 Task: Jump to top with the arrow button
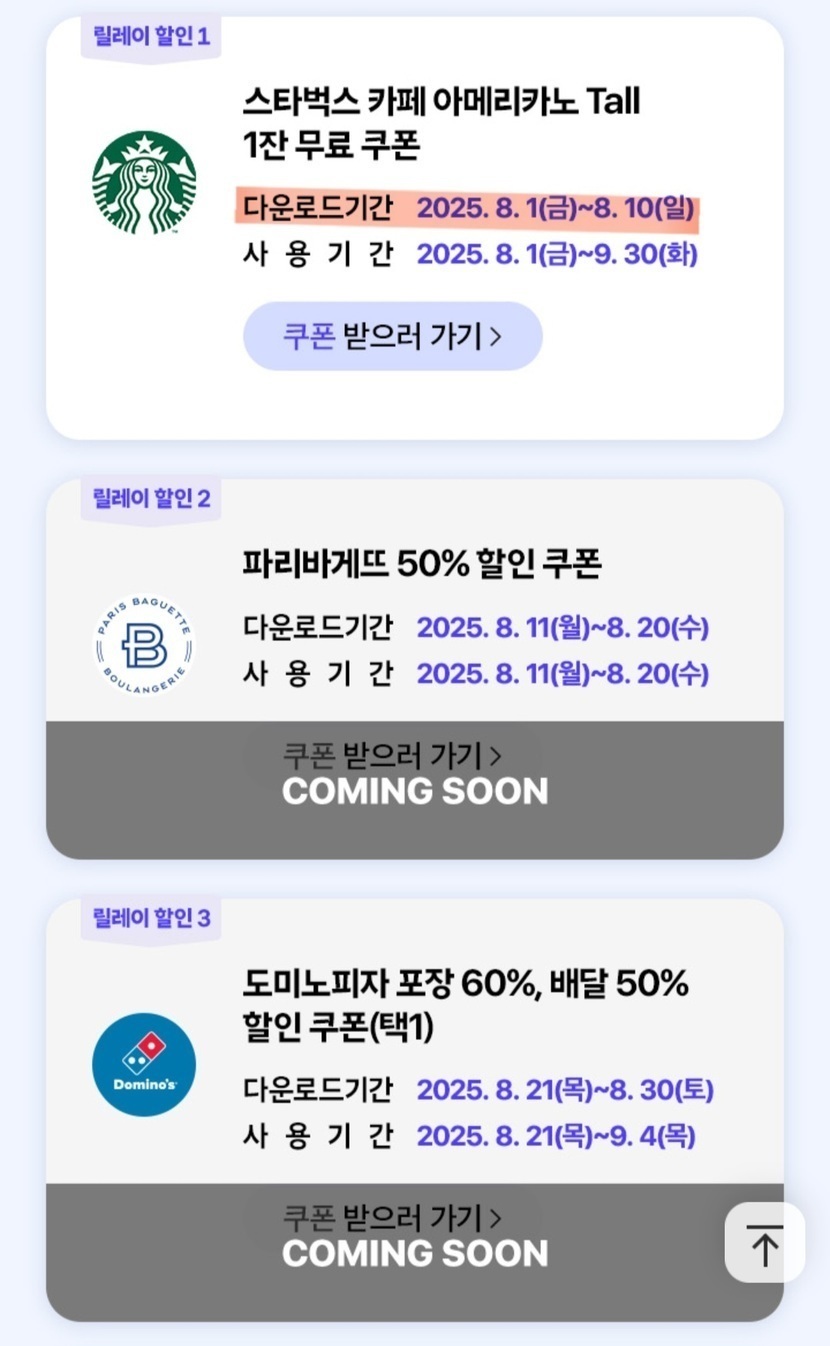pos(764,1243)
